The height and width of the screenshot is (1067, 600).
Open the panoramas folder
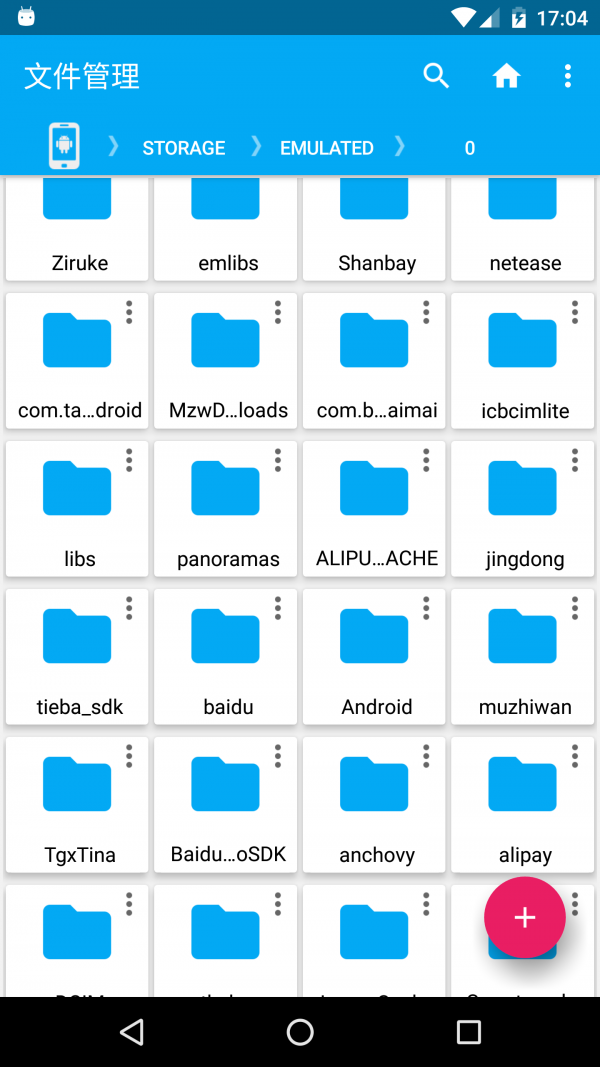click(x=227, y=509)
